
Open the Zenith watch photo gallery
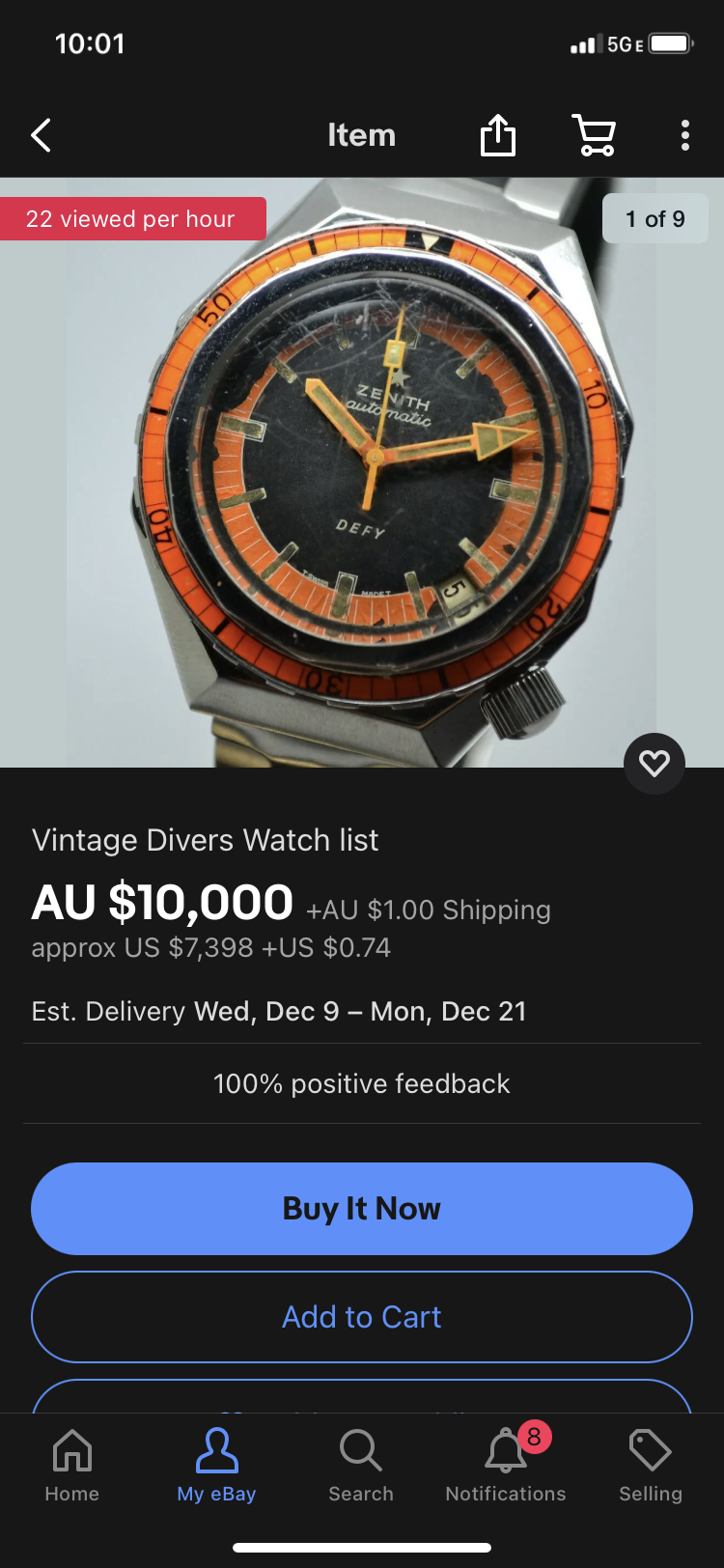pyautogui.click(x=362, y=473)
